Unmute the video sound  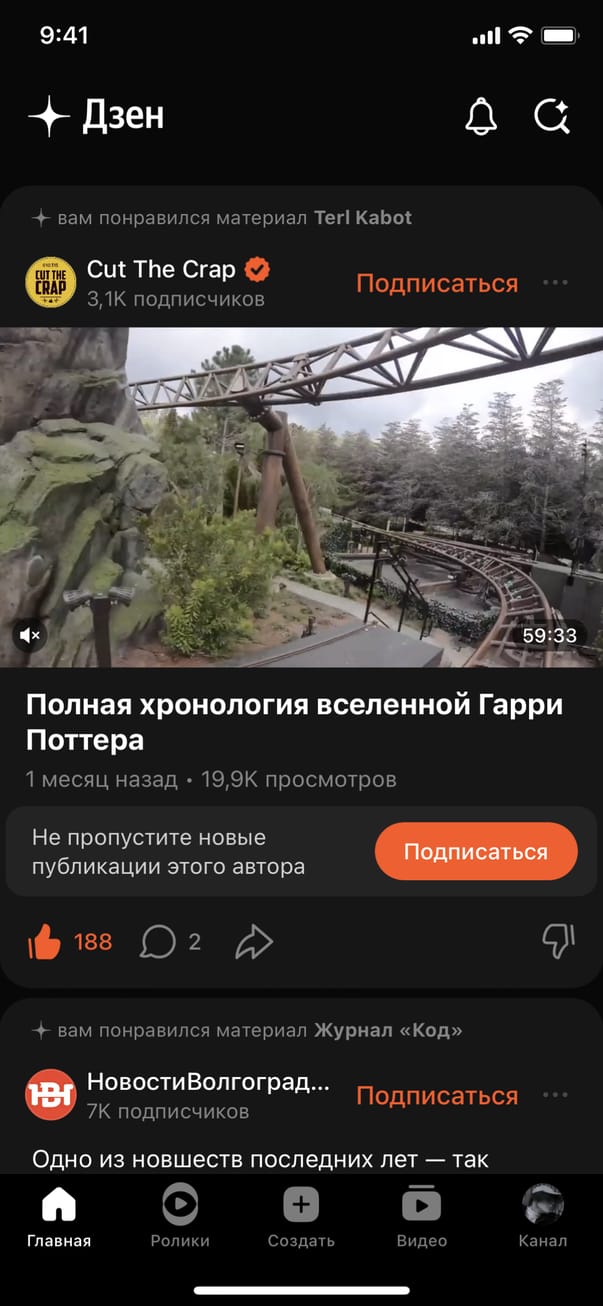point(30,635)
